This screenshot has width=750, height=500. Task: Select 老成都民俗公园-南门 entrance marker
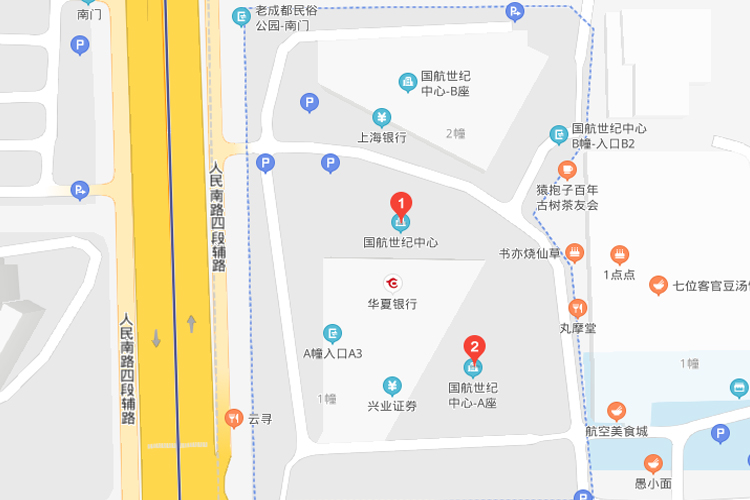coord(241,16)
